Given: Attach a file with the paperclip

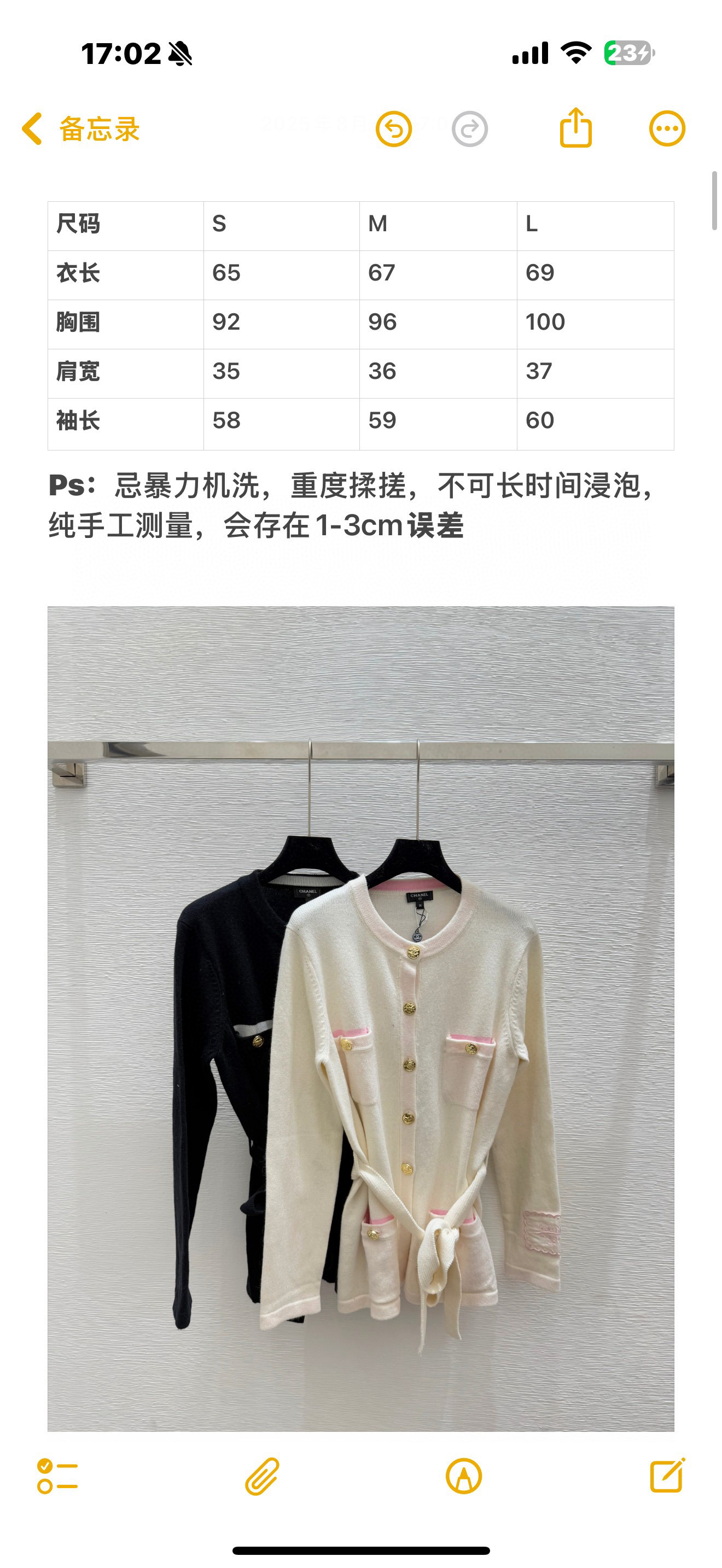Looking at the screenshot, I should coord(262,1476).
